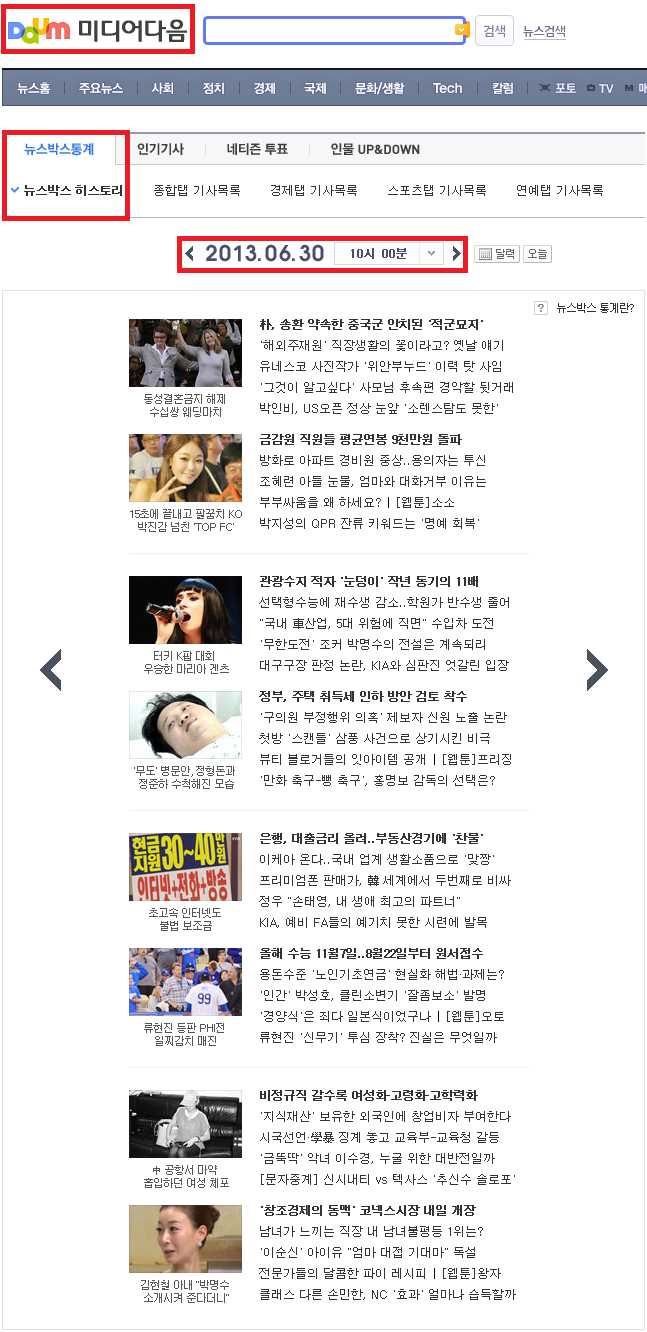Go to previous date with left arrow
This screenshot has height=1332, width=647.
tap(190, 254)
